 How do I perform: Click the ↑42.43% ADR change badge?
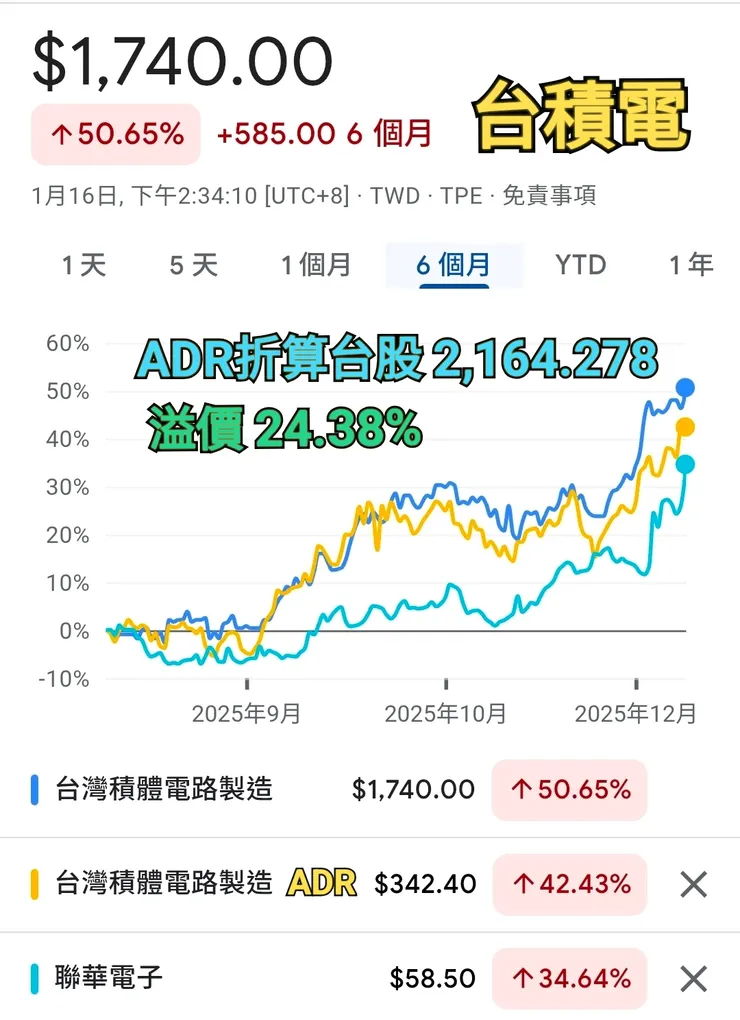pyautogui.click(x=567, y=884)
